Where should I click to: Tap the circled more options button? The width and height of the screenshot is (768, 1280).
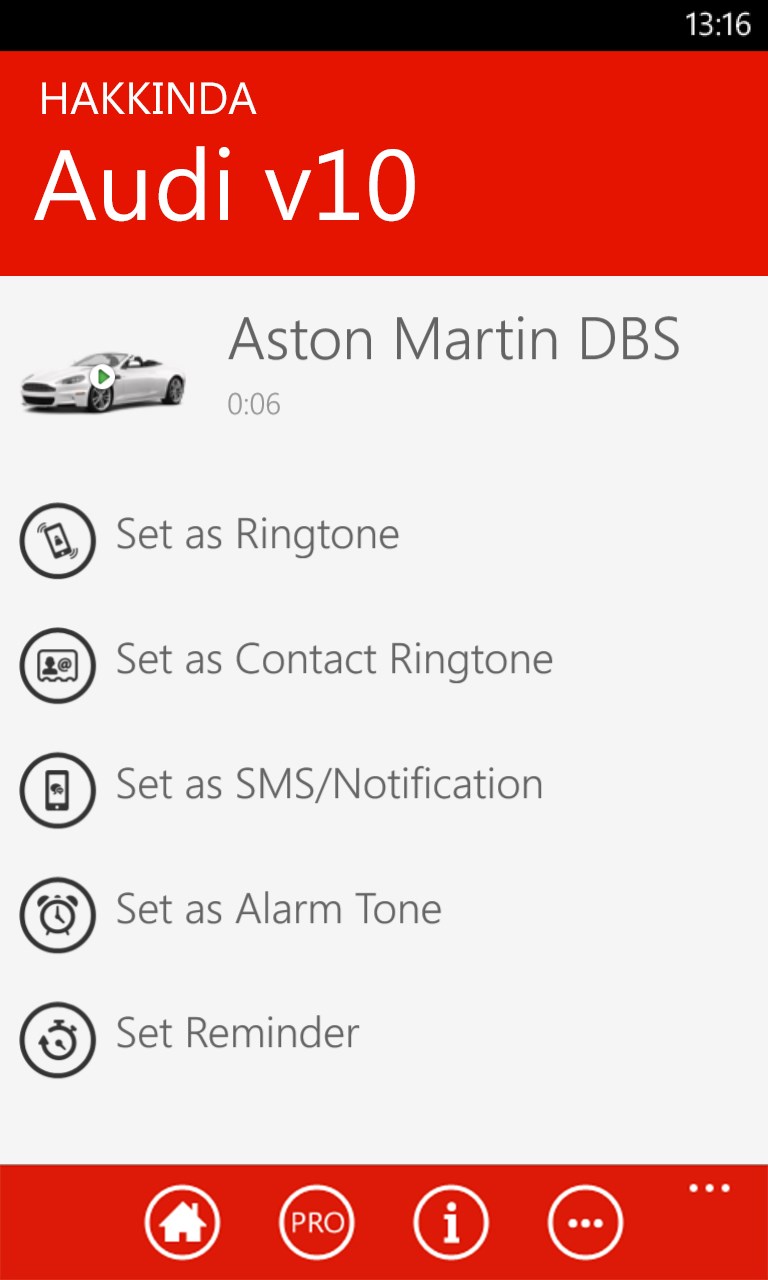pyautogui.click(x=585, y=1221)
